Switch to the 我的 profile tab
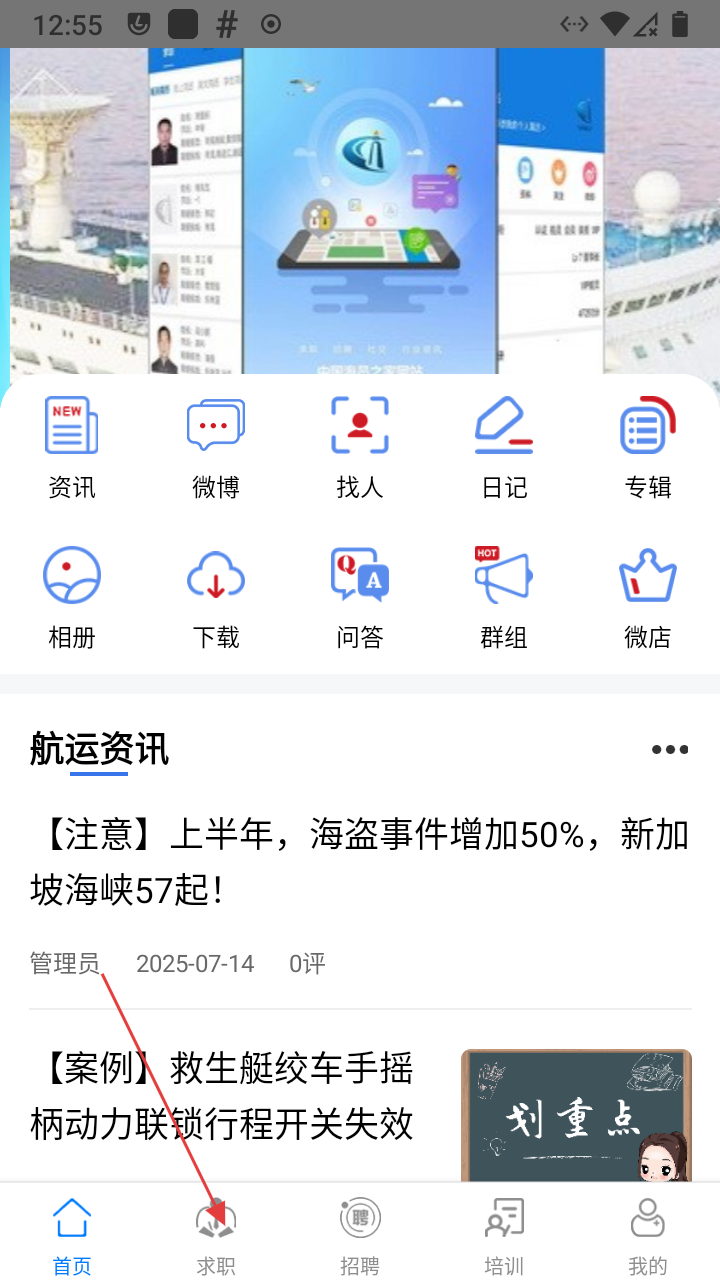This screenshot has height=1280, width=720. click(x=648, y=1235)
